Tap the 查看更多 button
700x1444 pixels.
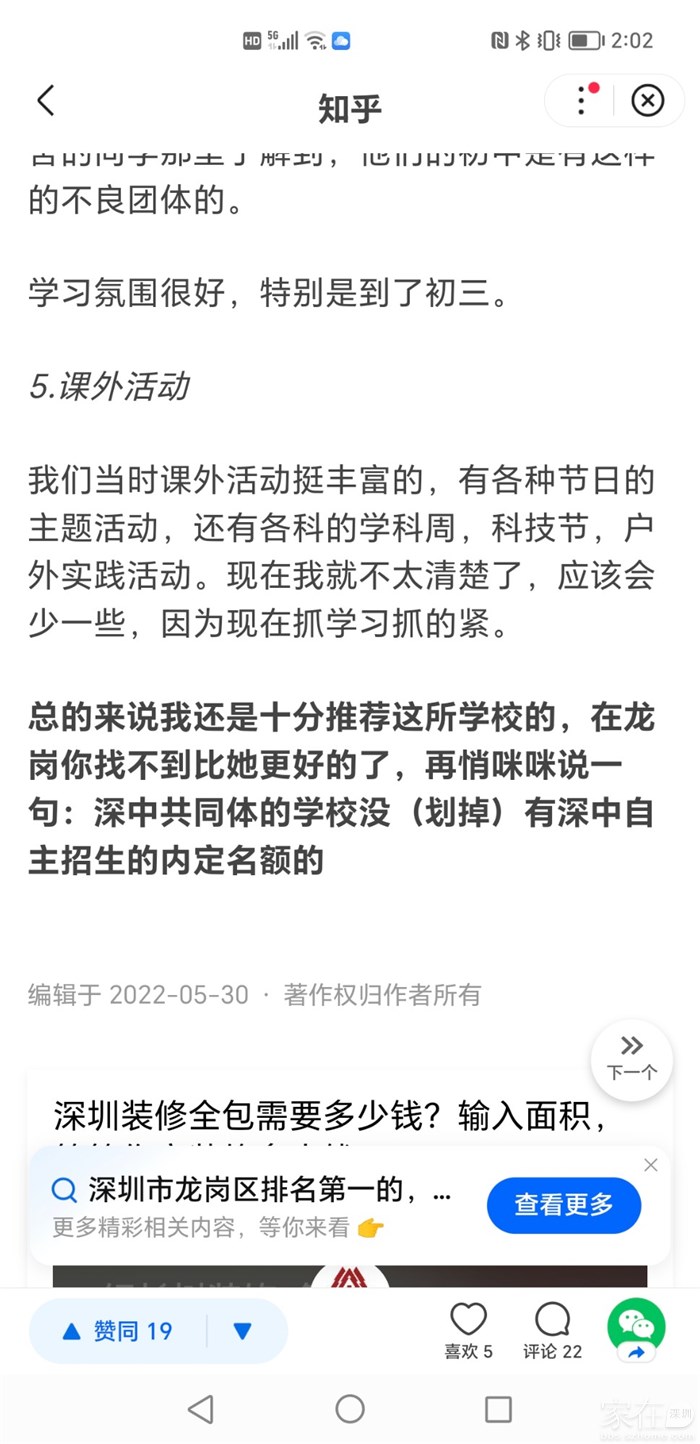tap(564, 1205)
